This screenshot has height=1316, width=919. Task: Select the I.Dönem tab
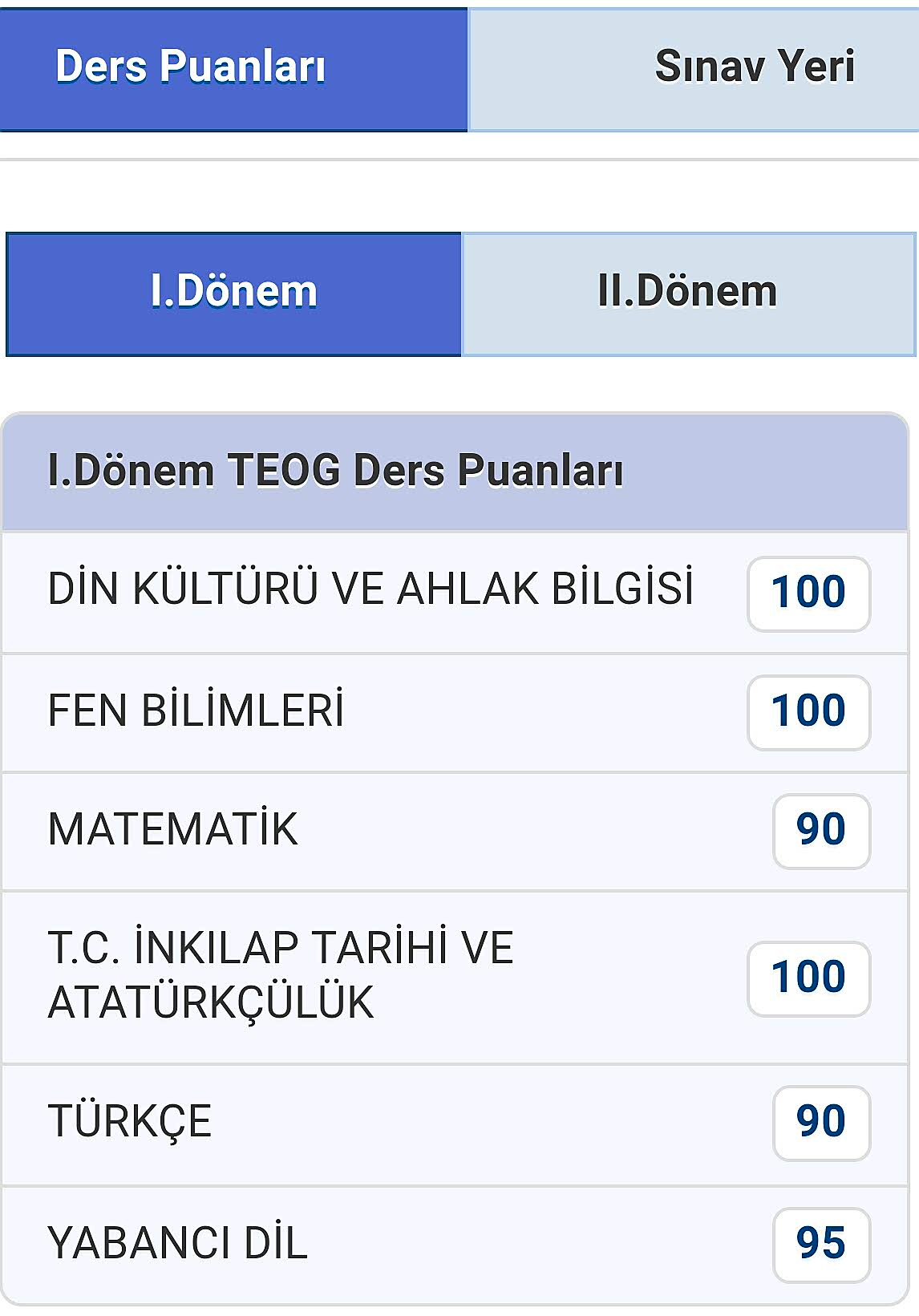click(233, 294)
